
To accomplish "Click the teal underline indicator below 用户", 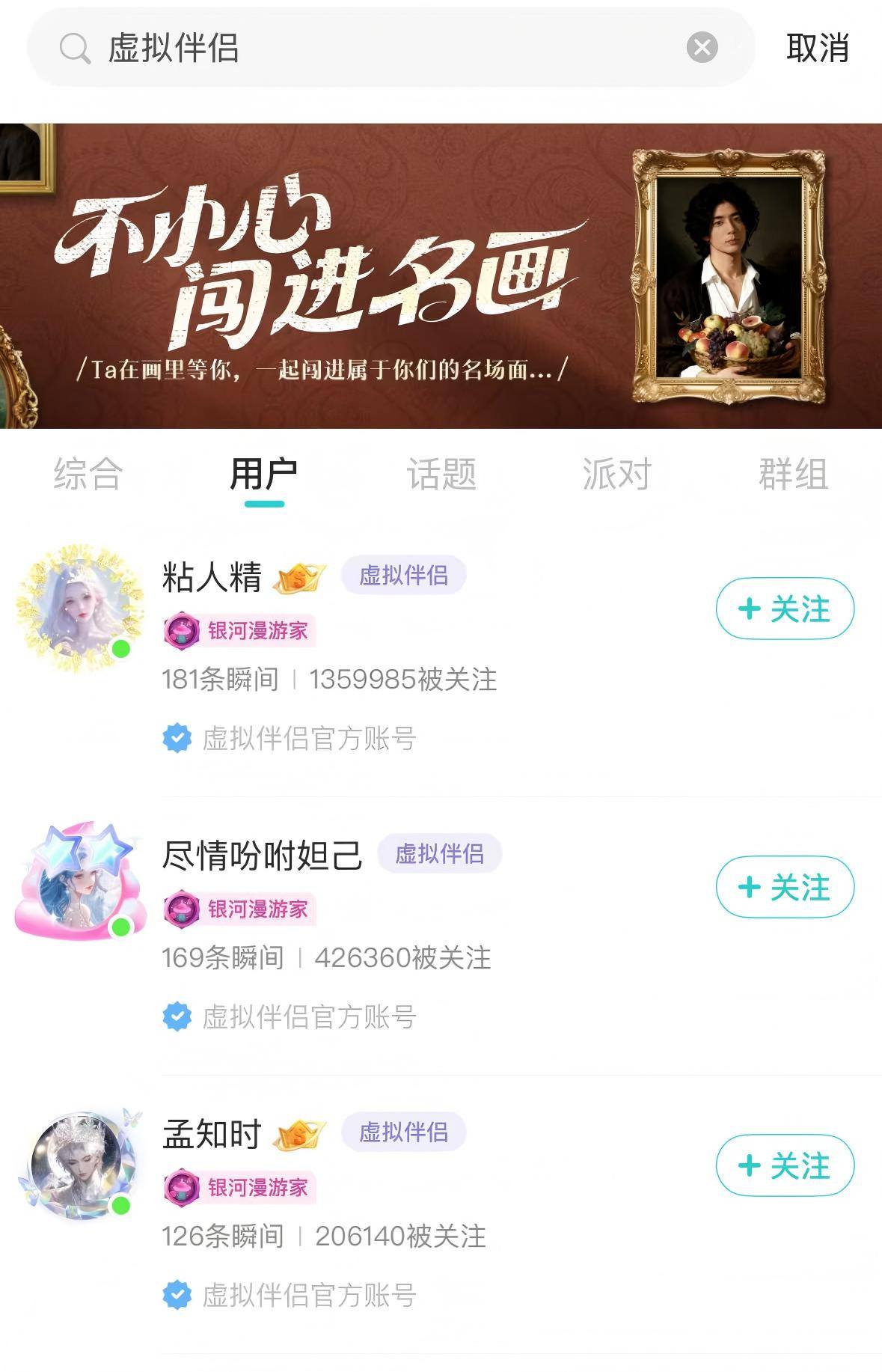I will pos(266,506).
